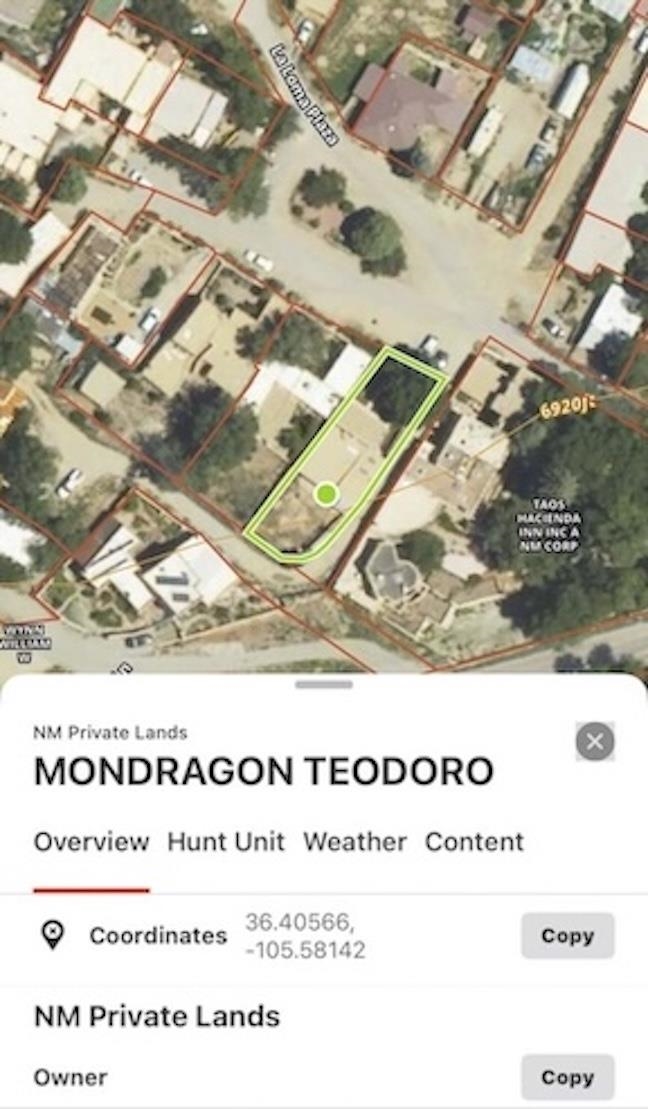Copy the coordinates
Viewport: 648px width, 1109px height.
pyautogui.click(x=567, y=936)
